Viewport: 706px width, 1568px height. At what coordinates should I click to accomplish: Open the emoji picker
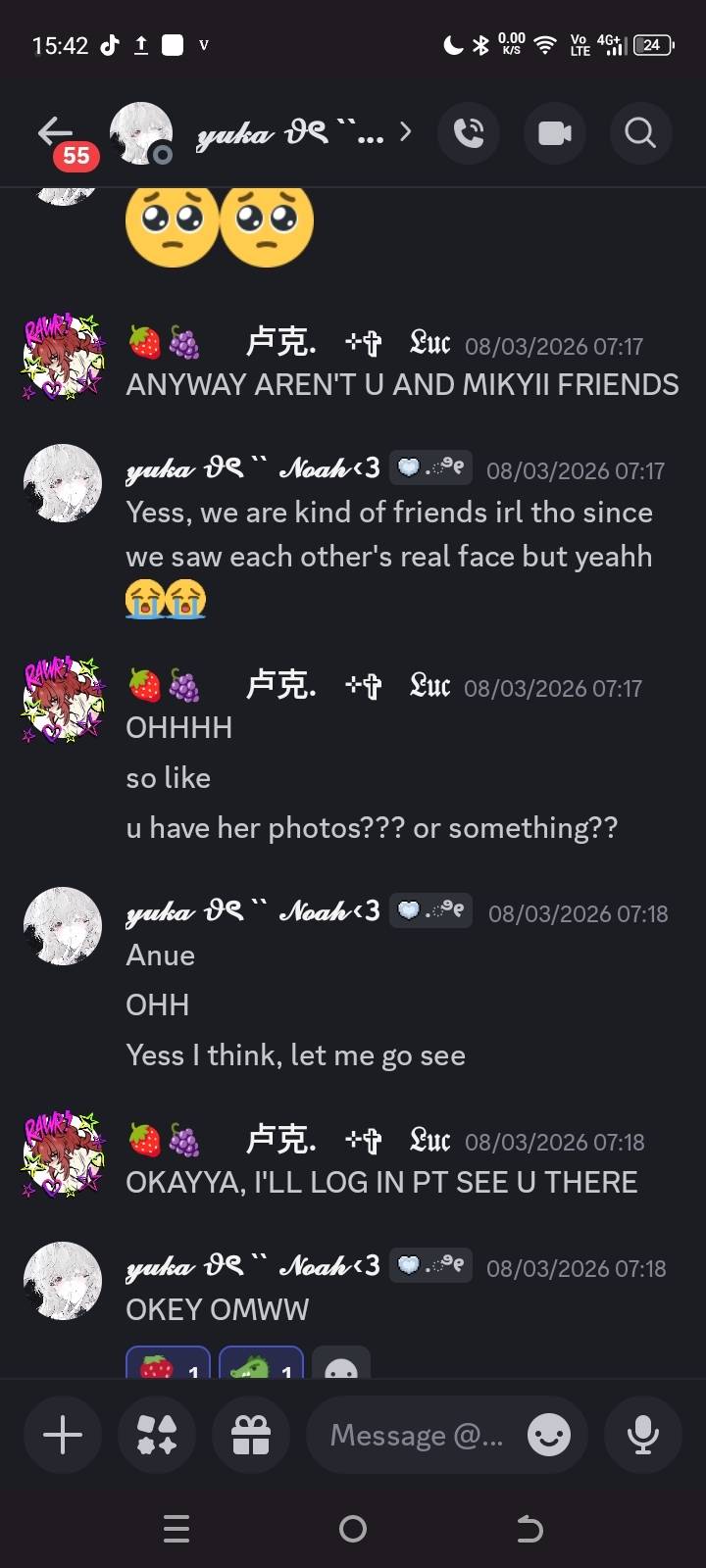pyautogui.click(x=549, y=1436)
